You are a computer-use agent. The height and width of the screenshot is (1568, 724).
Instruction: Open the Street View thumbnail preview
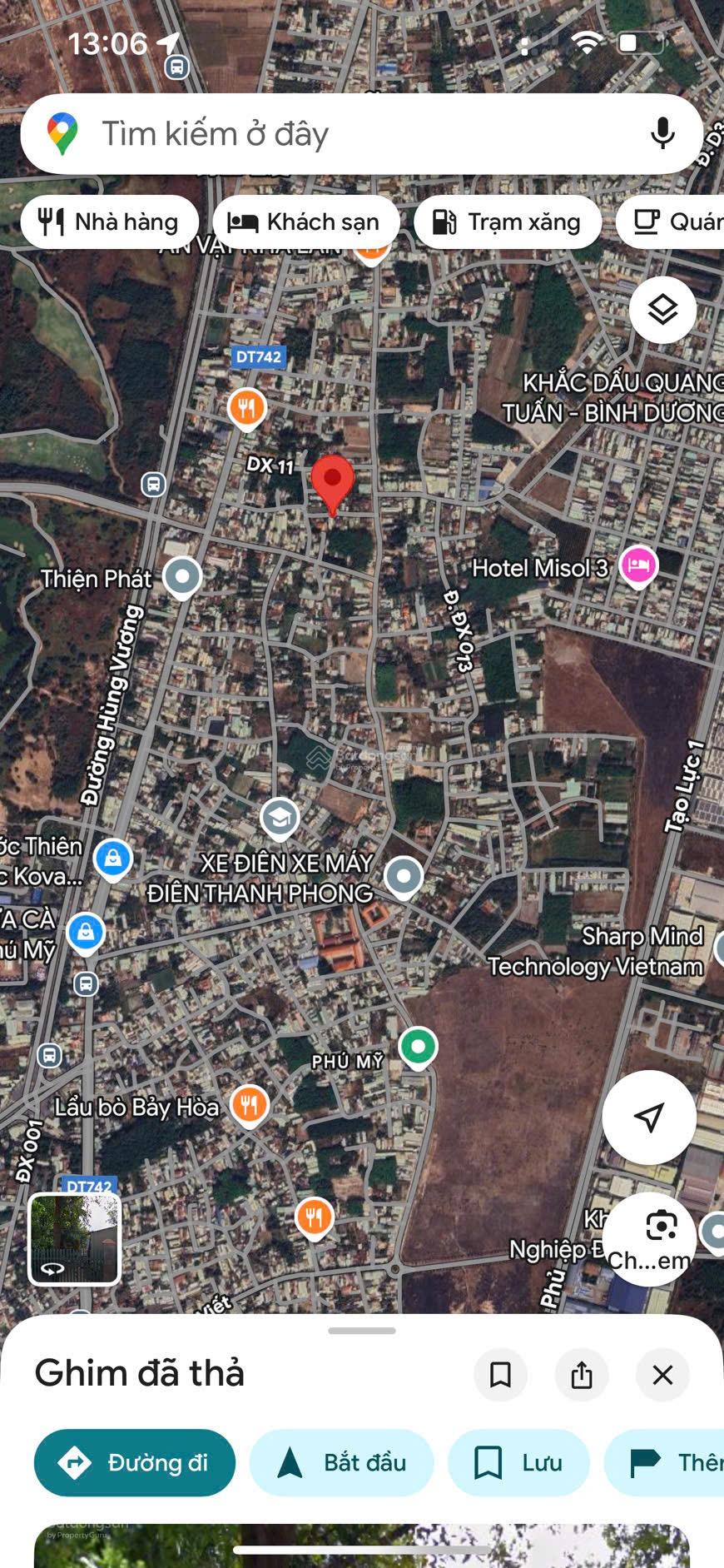[75, 1239]
